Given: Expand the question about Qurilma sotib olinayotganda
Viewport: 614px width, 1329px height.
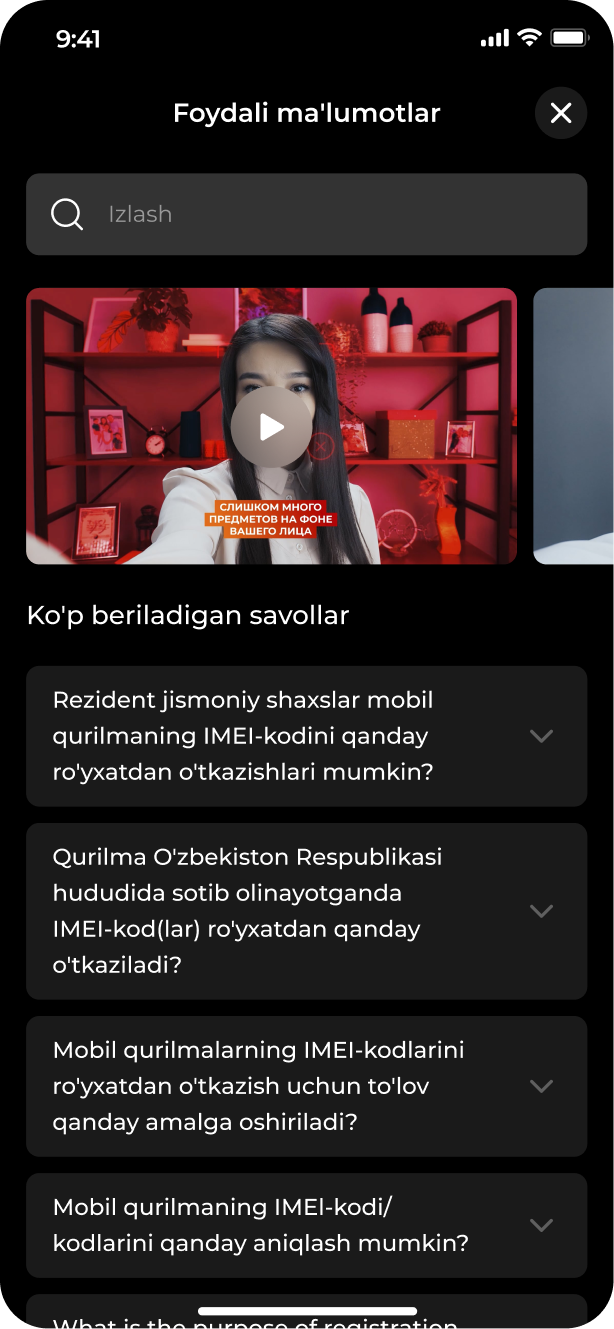Looking at the screenshot, I should pyautogui.click(x=306, y=911).
